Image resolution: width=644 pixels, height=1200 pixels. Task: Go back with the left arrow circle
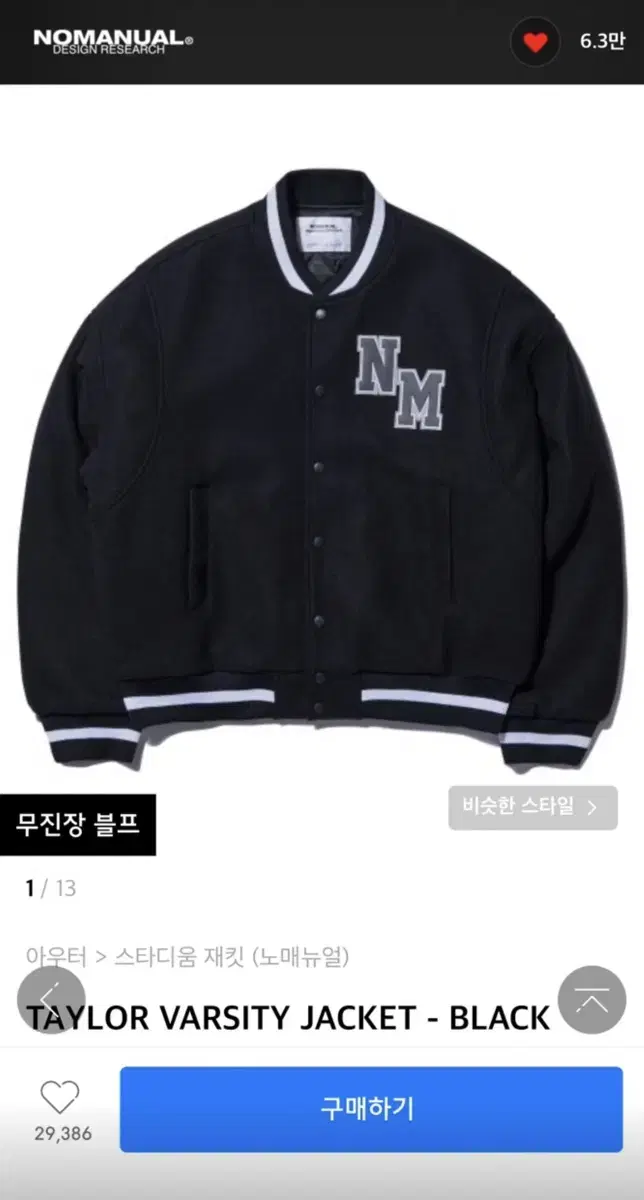52,1000
